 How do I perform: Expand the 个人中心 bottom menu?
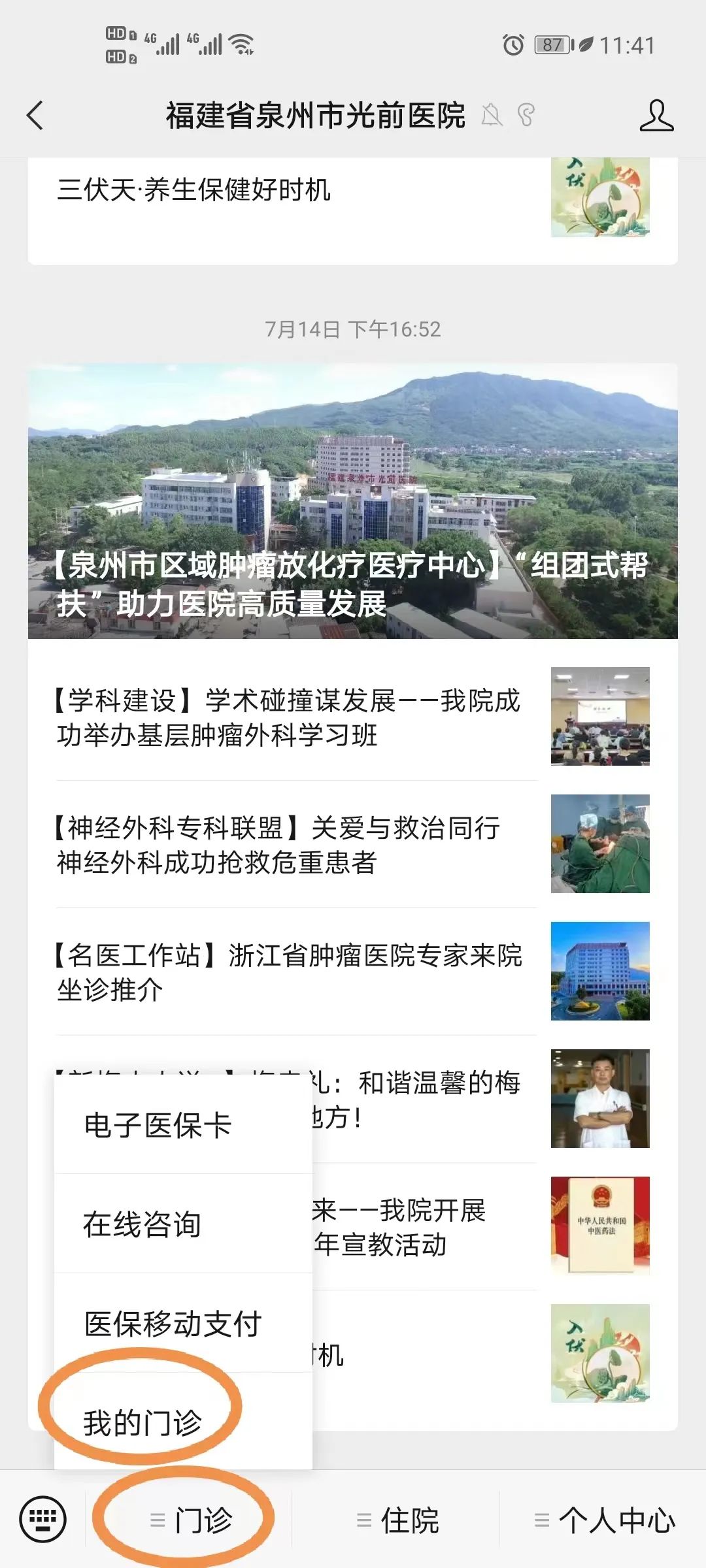click(604, 1520)
